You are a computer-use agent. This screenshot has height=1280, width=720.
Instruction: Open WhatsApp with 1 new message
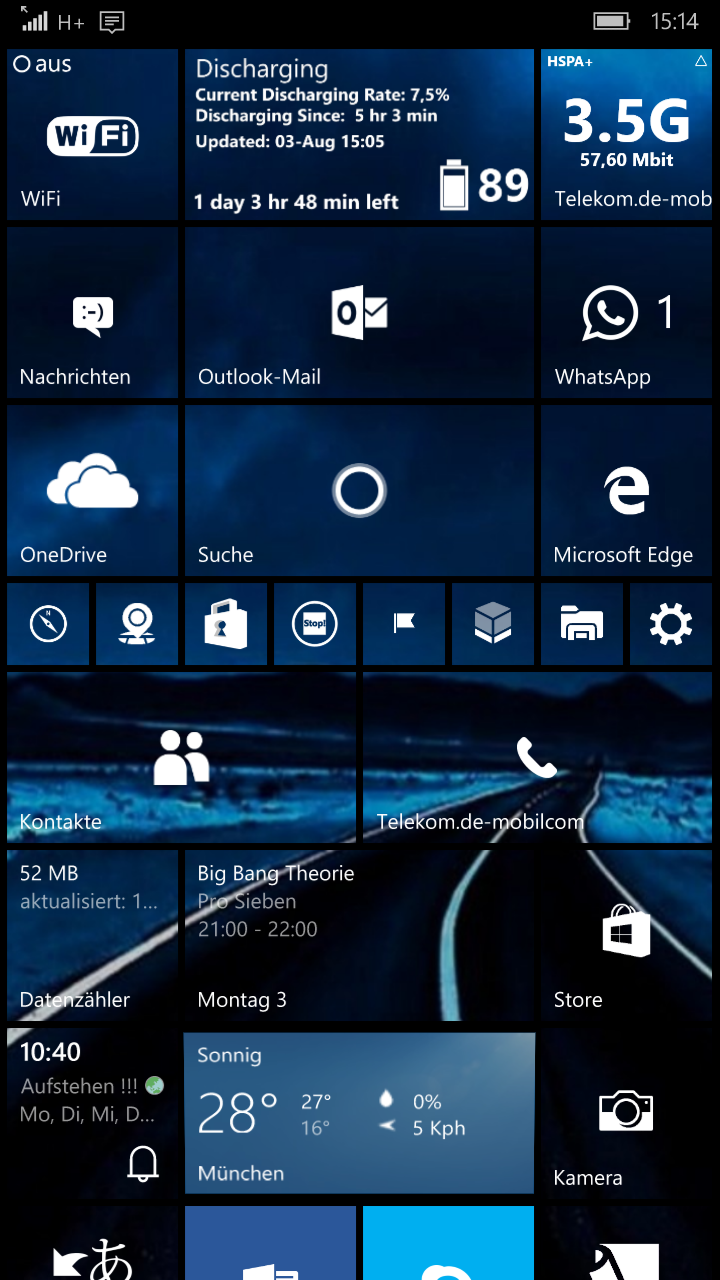(626, 312)
